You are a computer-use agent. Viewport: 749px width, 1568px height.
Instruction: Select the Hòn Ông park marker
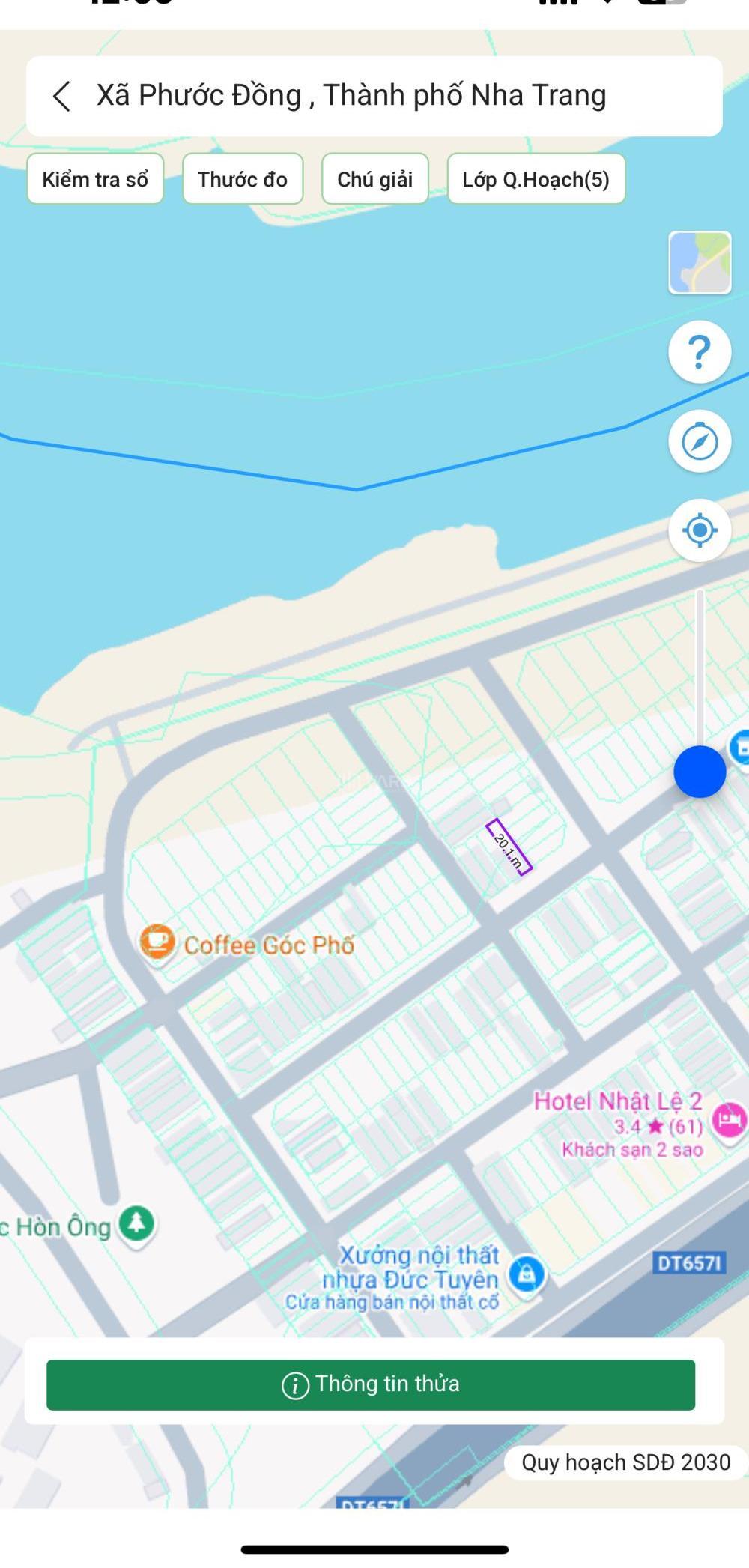(x=136, y=1224)
